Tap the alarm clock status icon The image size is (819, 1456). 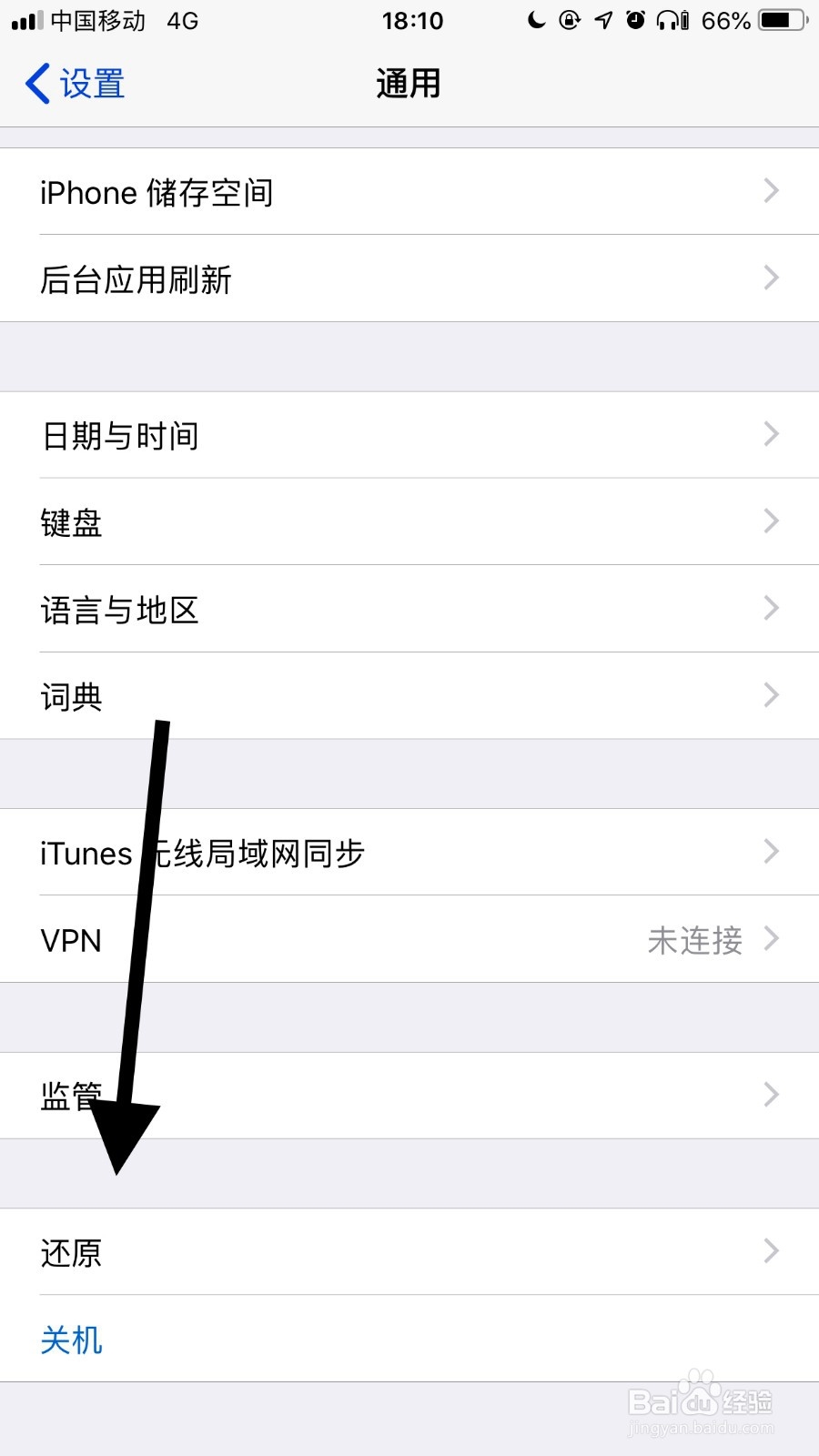[636, 20]
